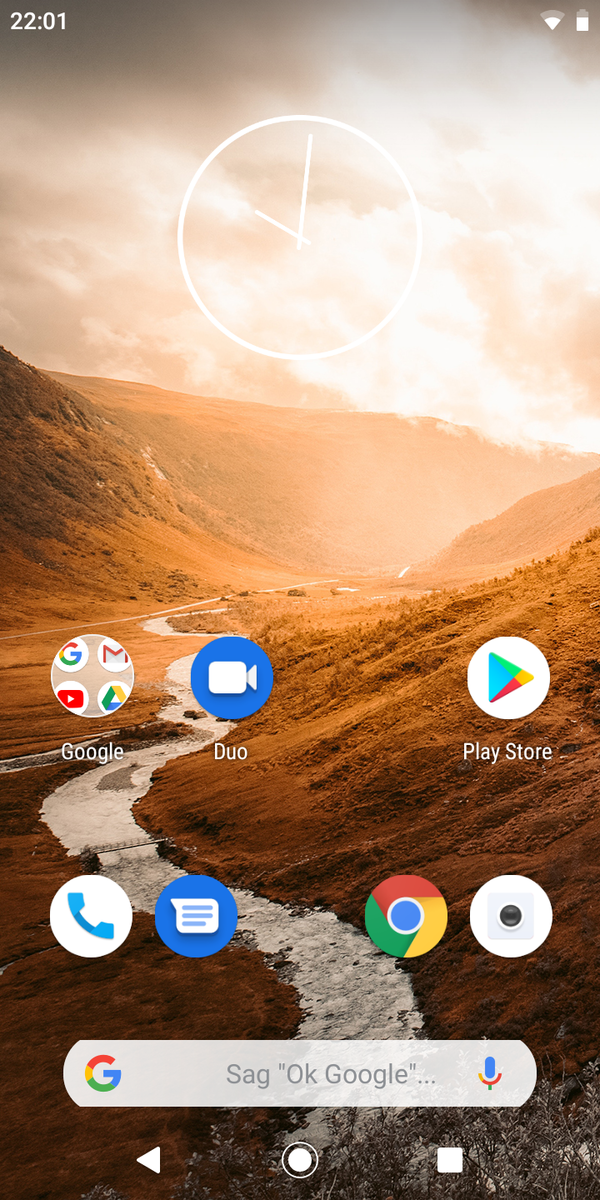Open the Camera app

[x=510, y=916]
